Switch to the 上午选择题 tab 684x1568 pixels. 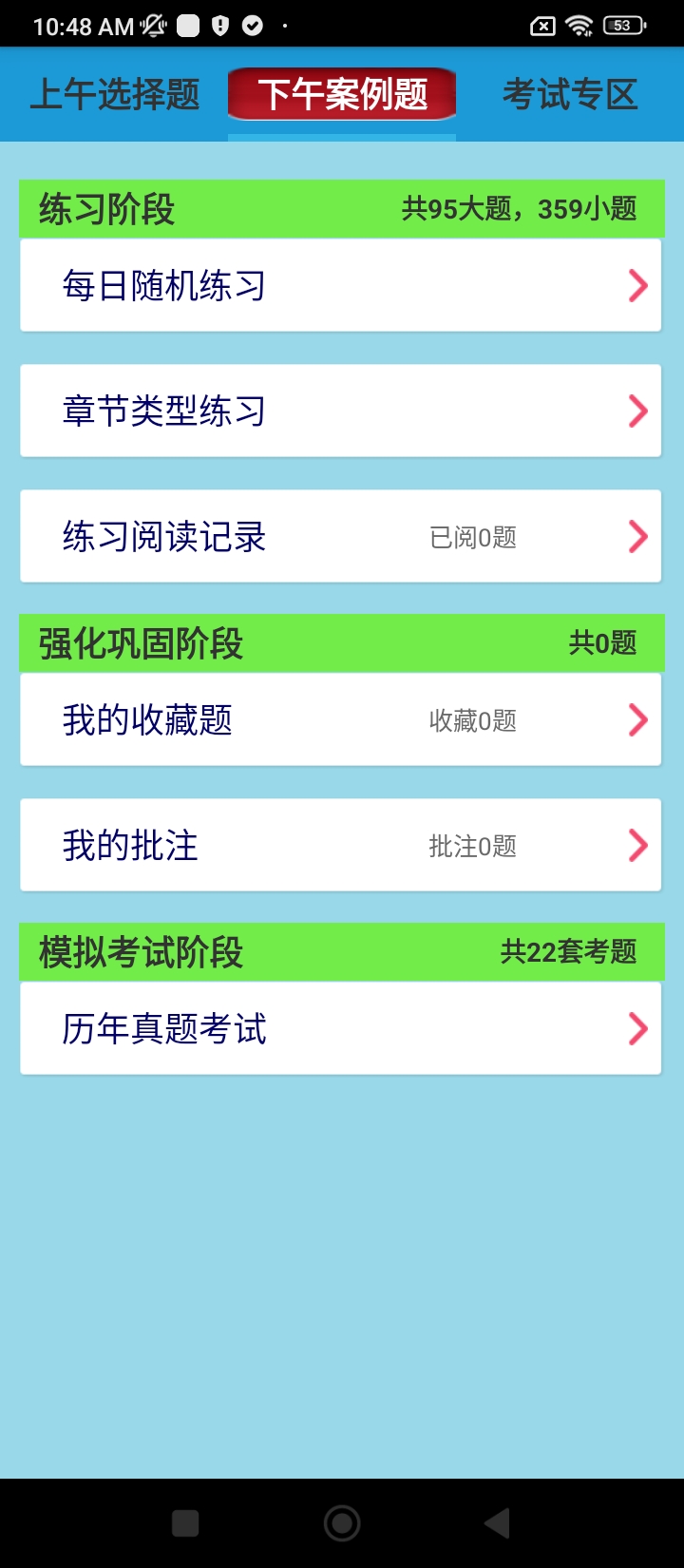pos(114,94)
